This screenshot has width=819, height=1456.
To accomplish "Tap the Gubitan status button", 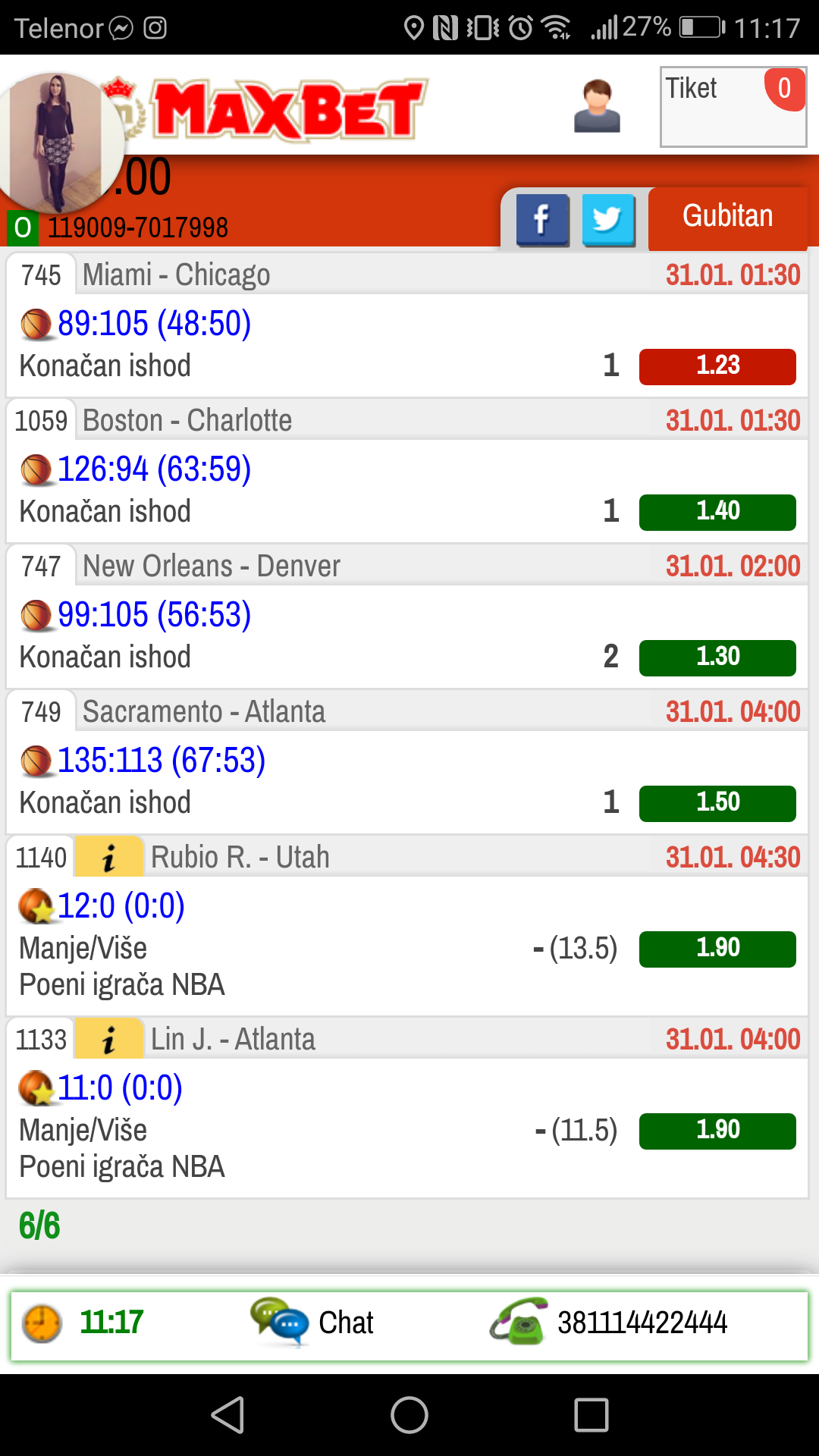I will point(727,217).
